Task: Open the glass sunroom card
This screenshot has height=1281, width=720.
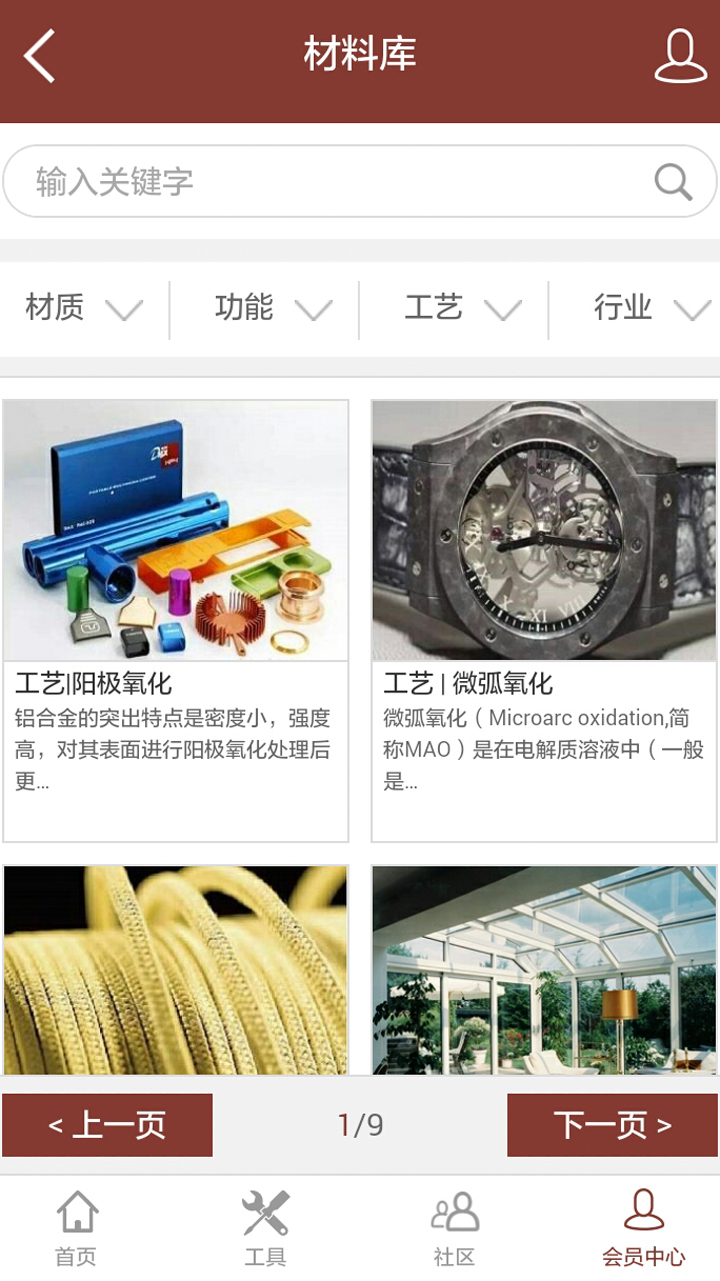Action: pos(544,970)
